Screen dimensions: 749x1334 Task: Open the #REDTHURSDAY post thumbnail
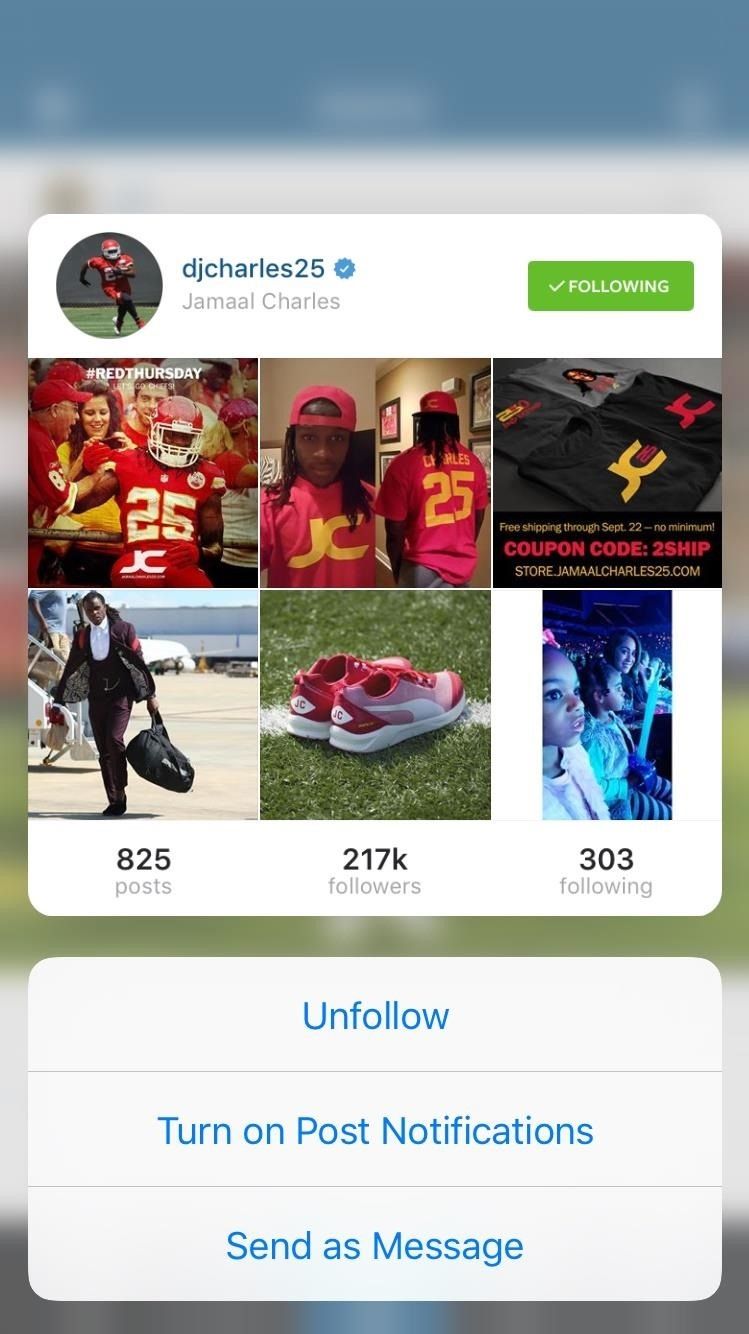(143, 473)
